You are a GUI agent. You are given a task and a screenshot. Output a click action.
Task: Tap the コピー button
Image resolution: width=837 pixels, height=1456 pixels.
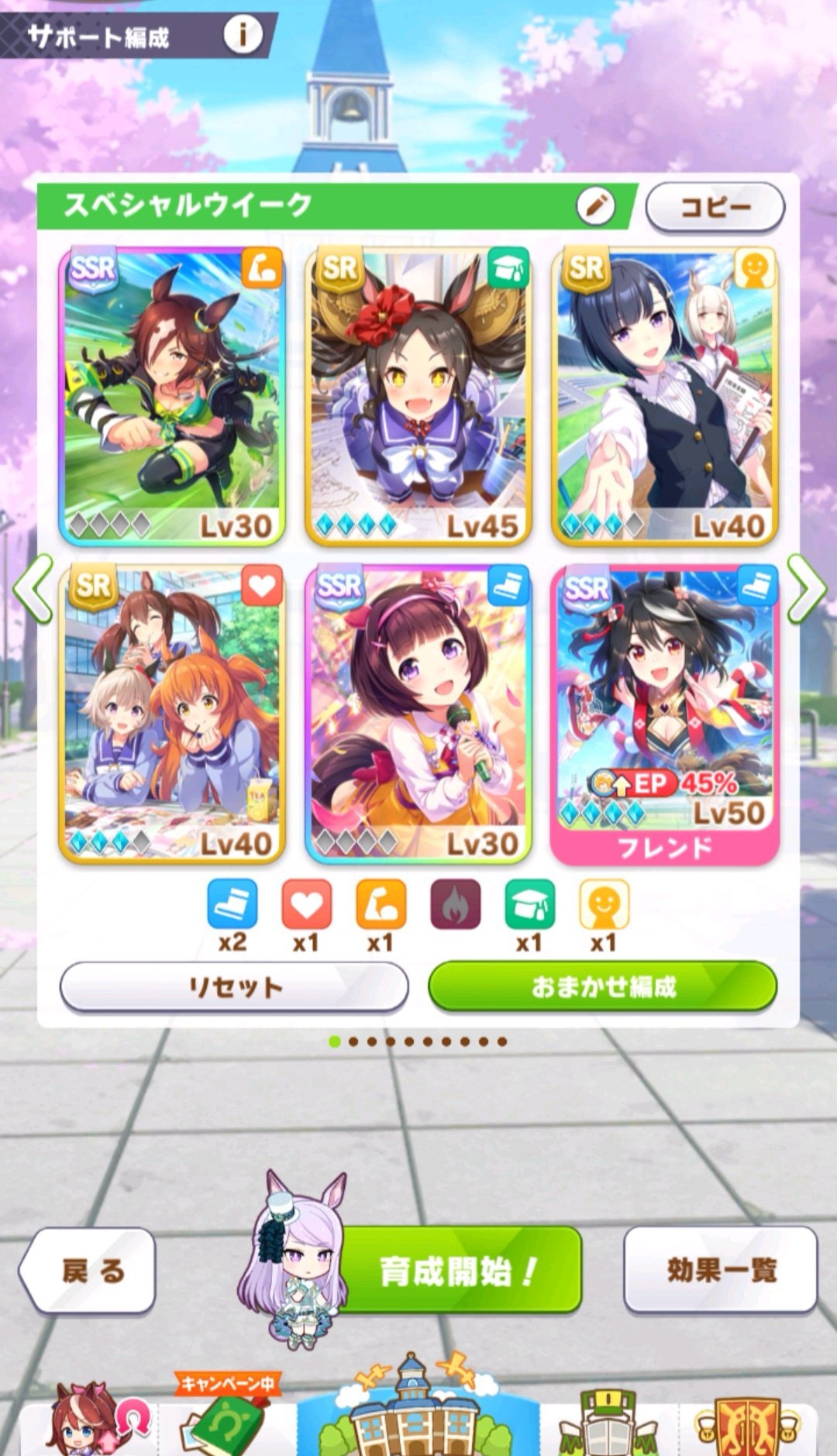coord(715,208)
